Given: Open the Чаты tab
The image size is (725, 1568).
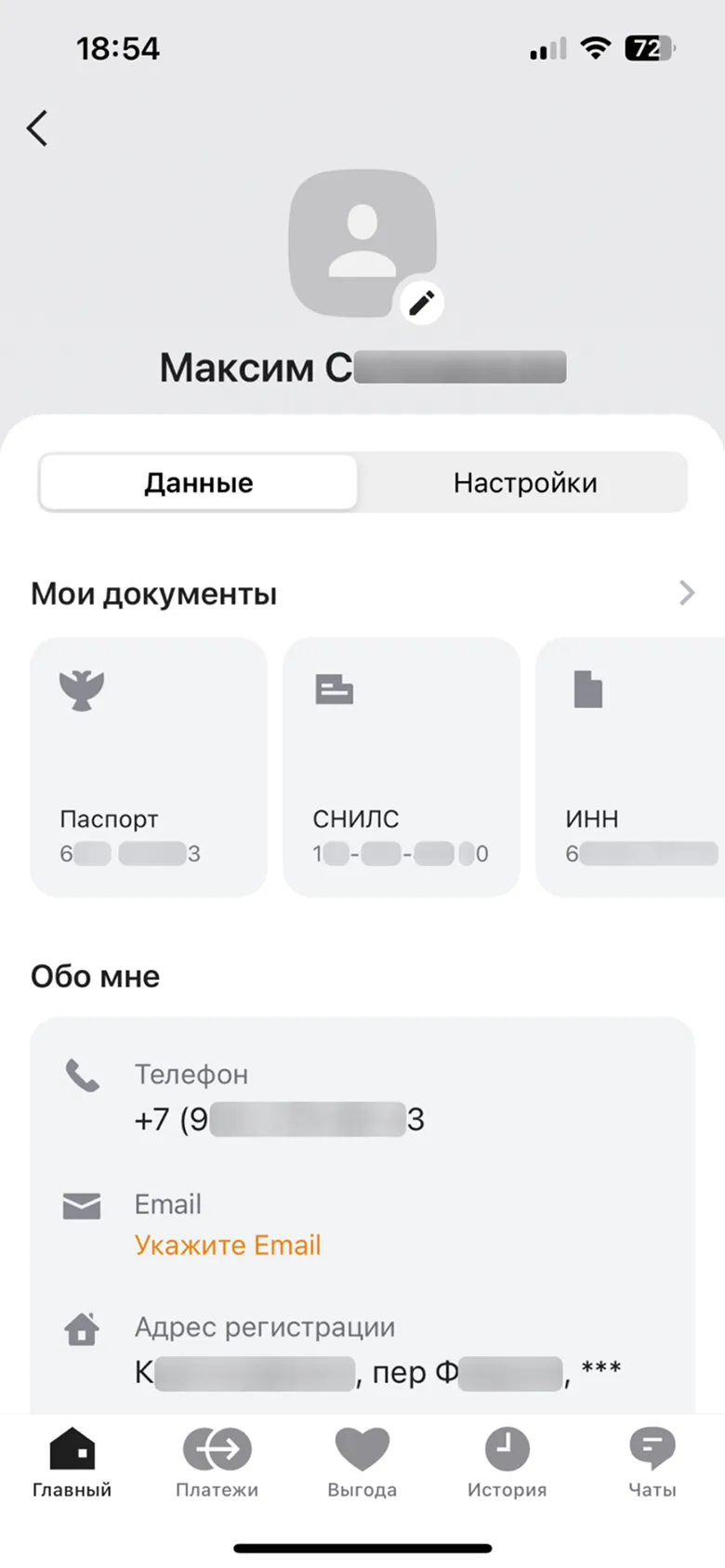Looking at the screenshot, I should pyautogui.click(x=652, y=1462).
